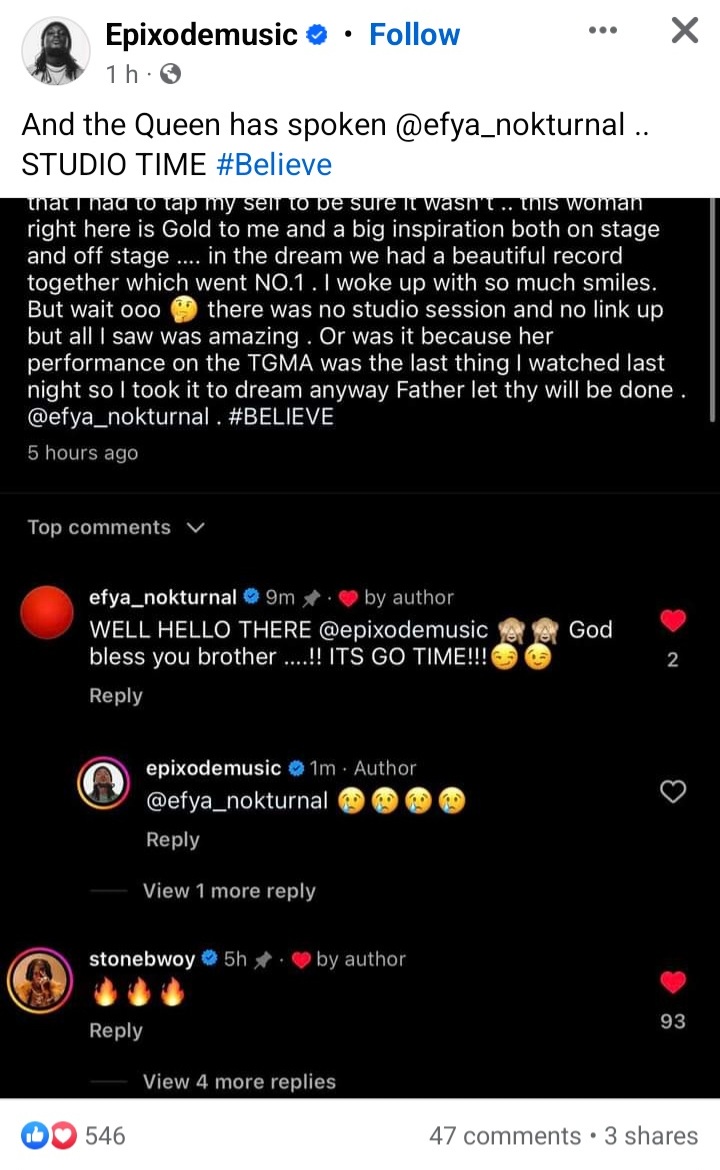Like epixodemusic's reply using the heart outline
Screen dimensions: 720x1170
tap(672, 790)
